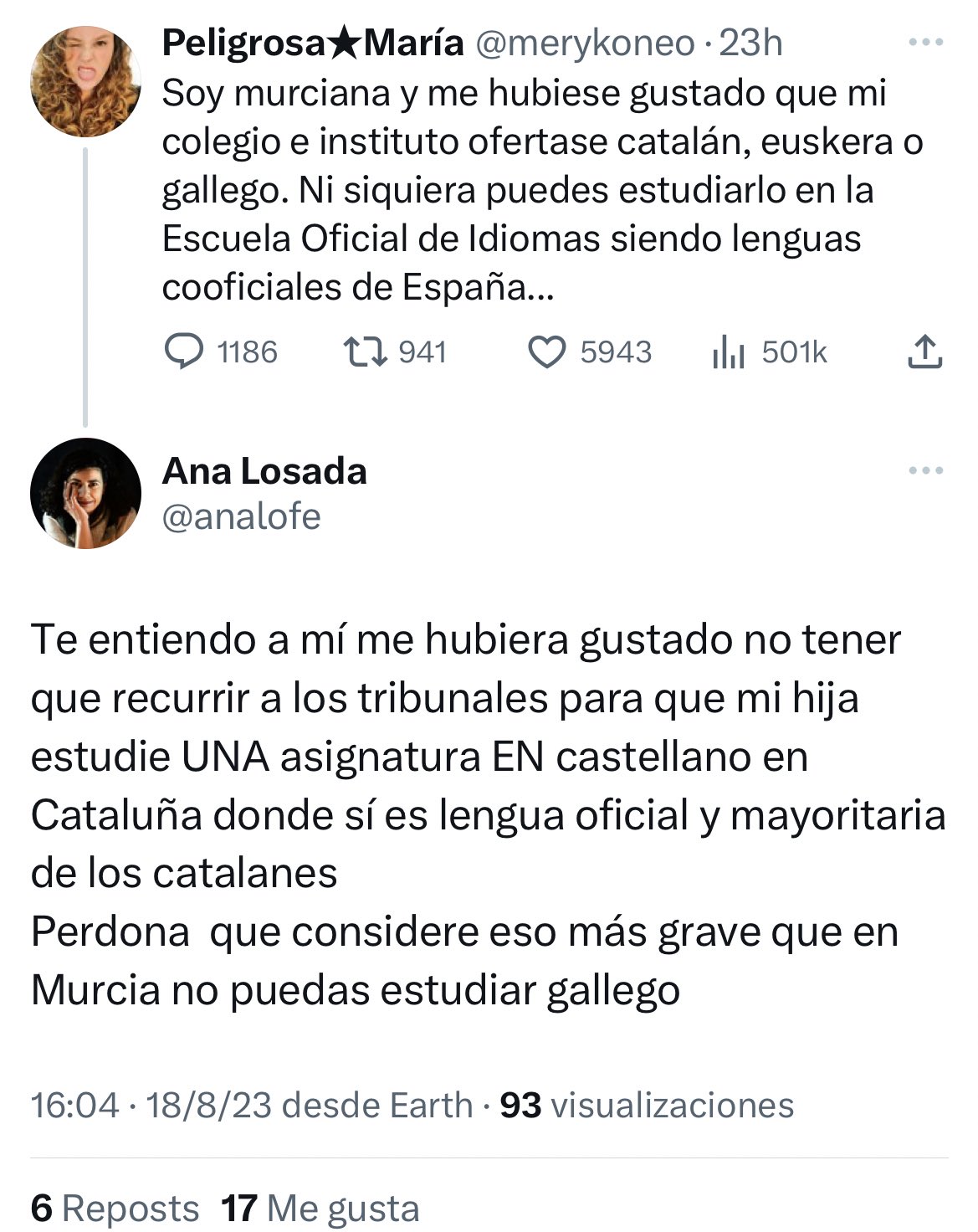Open overflow menu on Ana Losada's tweet
978x1232 pixels.
click(x=925, y=471)
